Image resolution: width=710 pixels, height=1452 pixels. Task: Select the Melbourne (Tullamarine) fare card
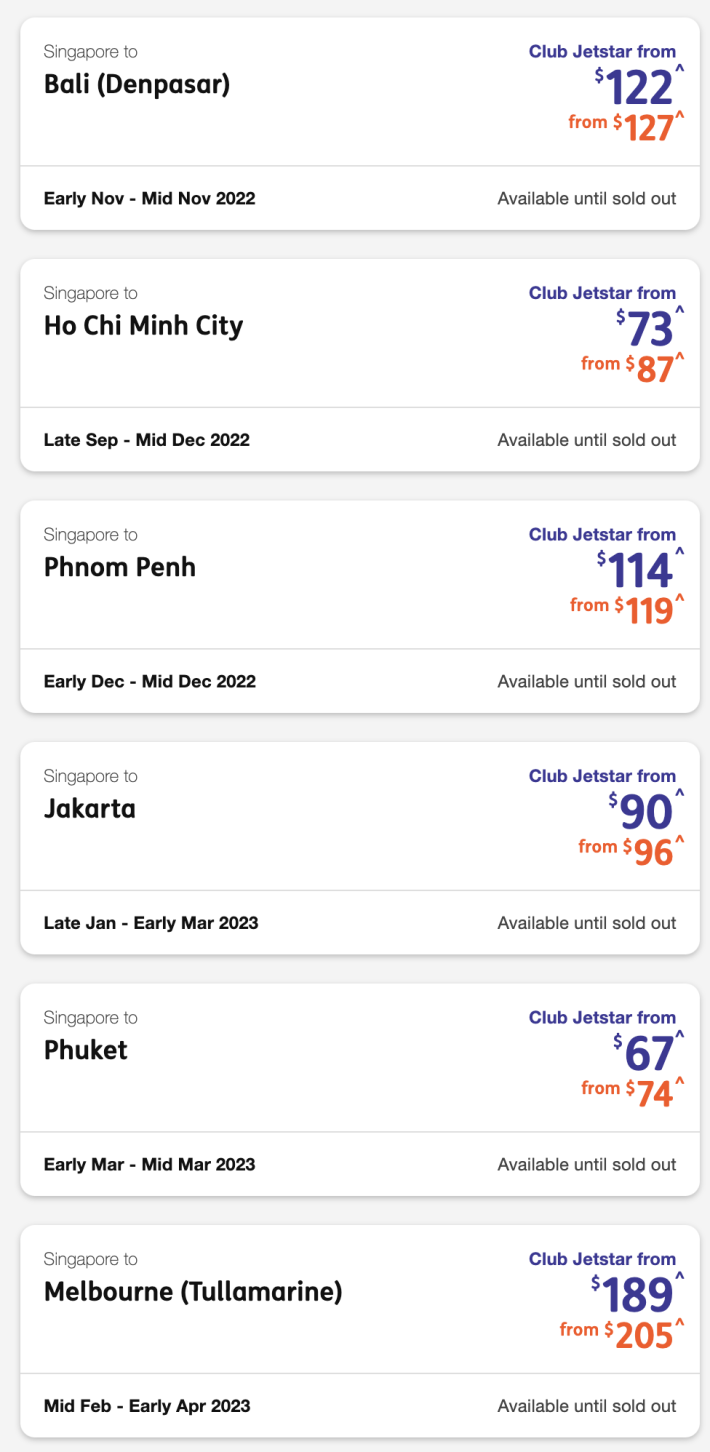click(x=360, y=1331)
